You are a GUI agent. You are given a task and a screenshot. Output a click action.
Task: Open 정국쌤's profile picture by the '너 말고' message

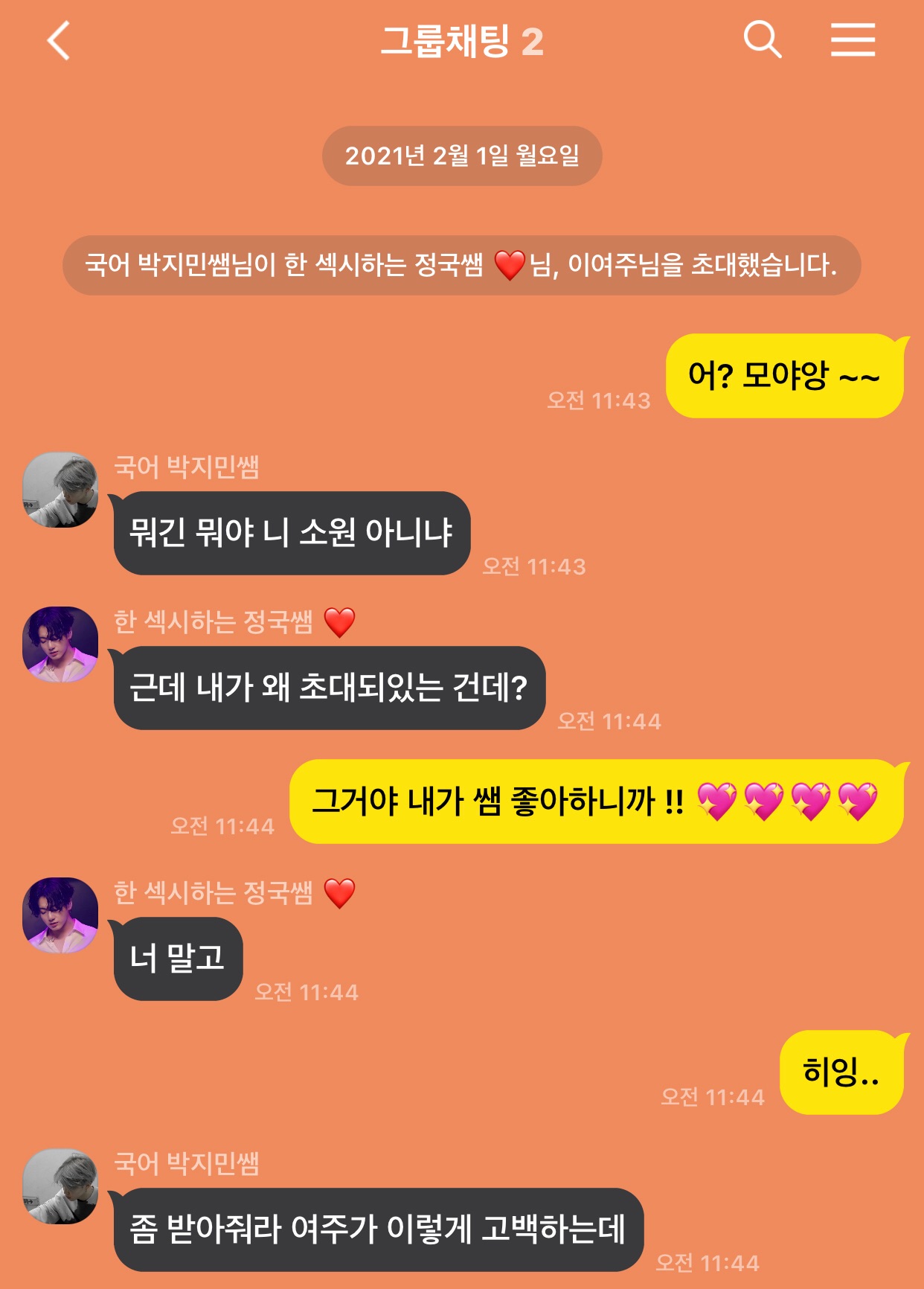pos(60,915)
